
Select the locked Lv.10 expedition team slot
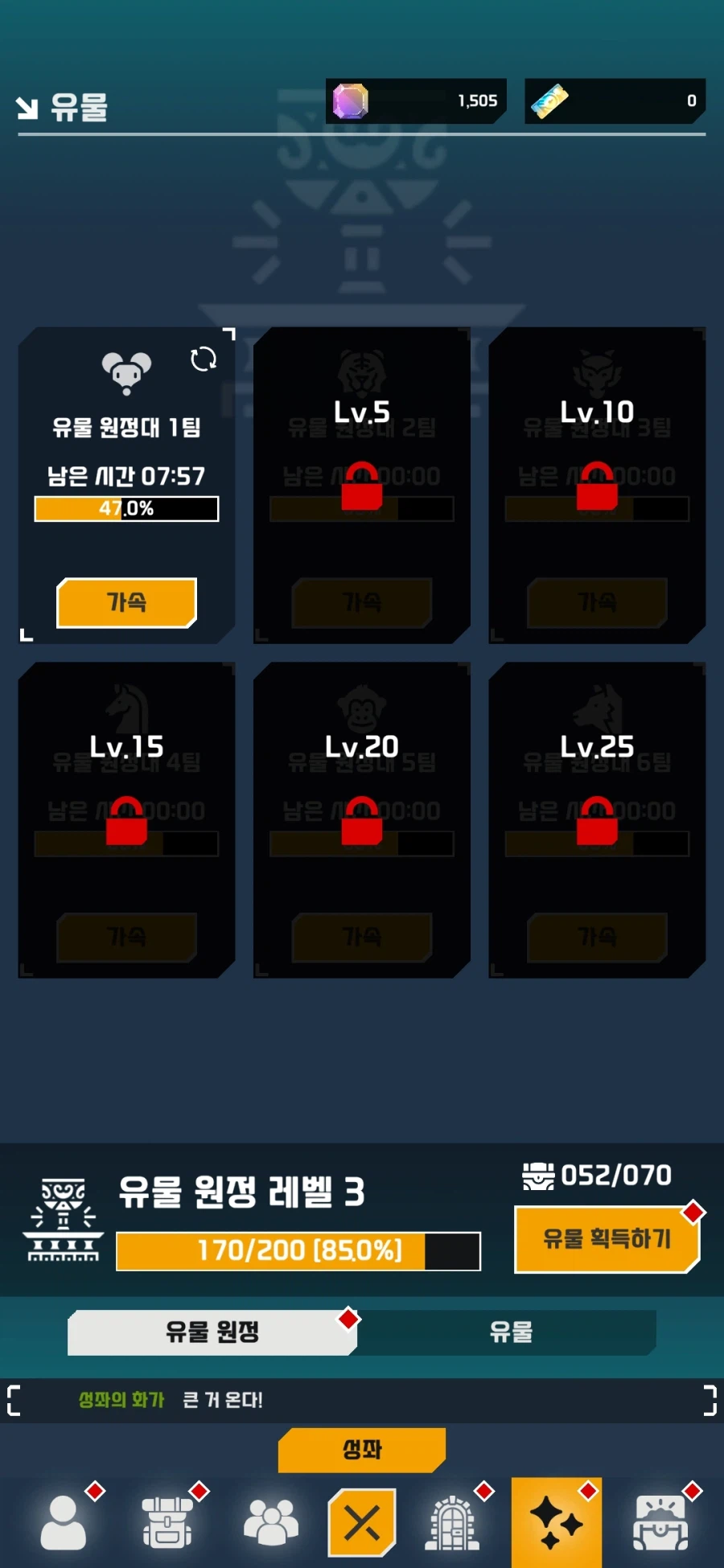click(x=597, y=485)
